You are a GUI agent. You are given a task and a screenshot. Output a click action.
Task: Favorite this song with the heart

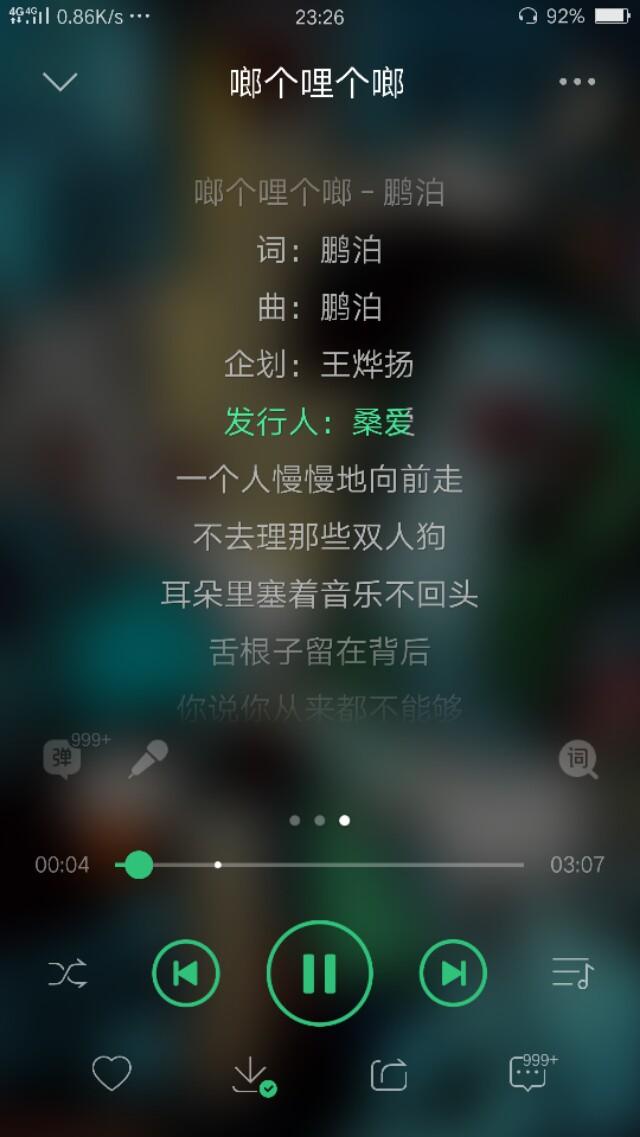[x=112, y=1074]
